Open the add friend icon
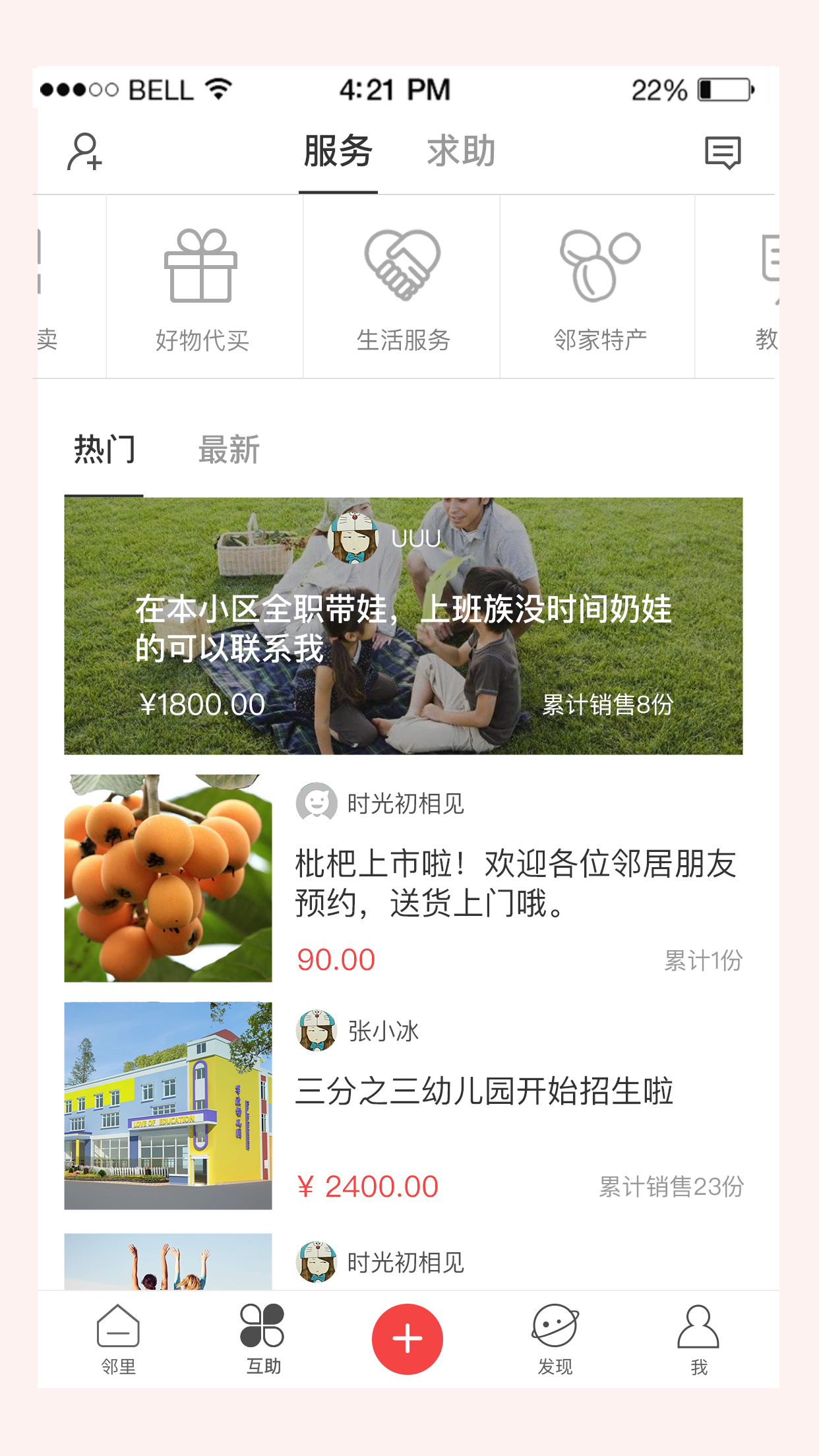819x1456 pixels. pyautogui.click(x=84, y=152)
